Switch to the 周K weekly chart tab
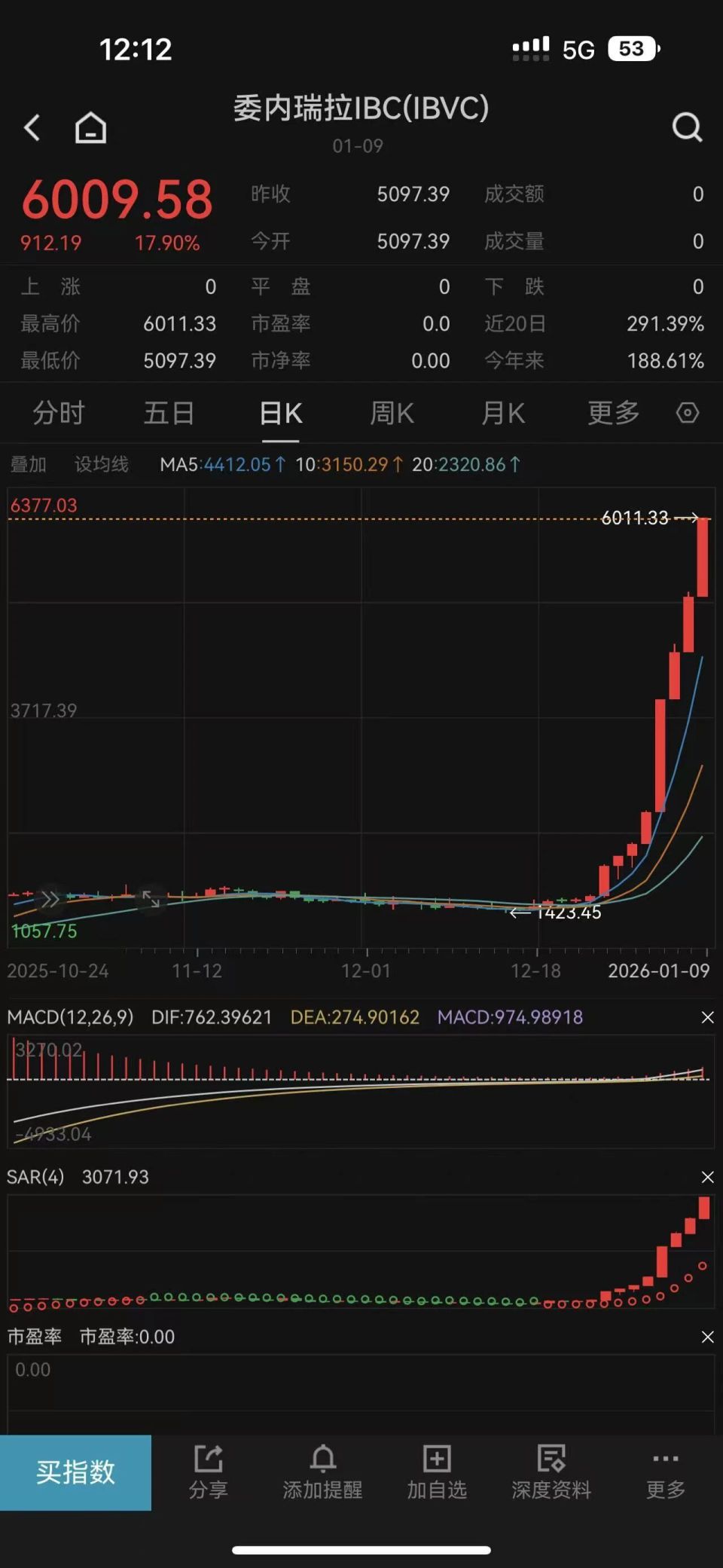 (391, 413)
